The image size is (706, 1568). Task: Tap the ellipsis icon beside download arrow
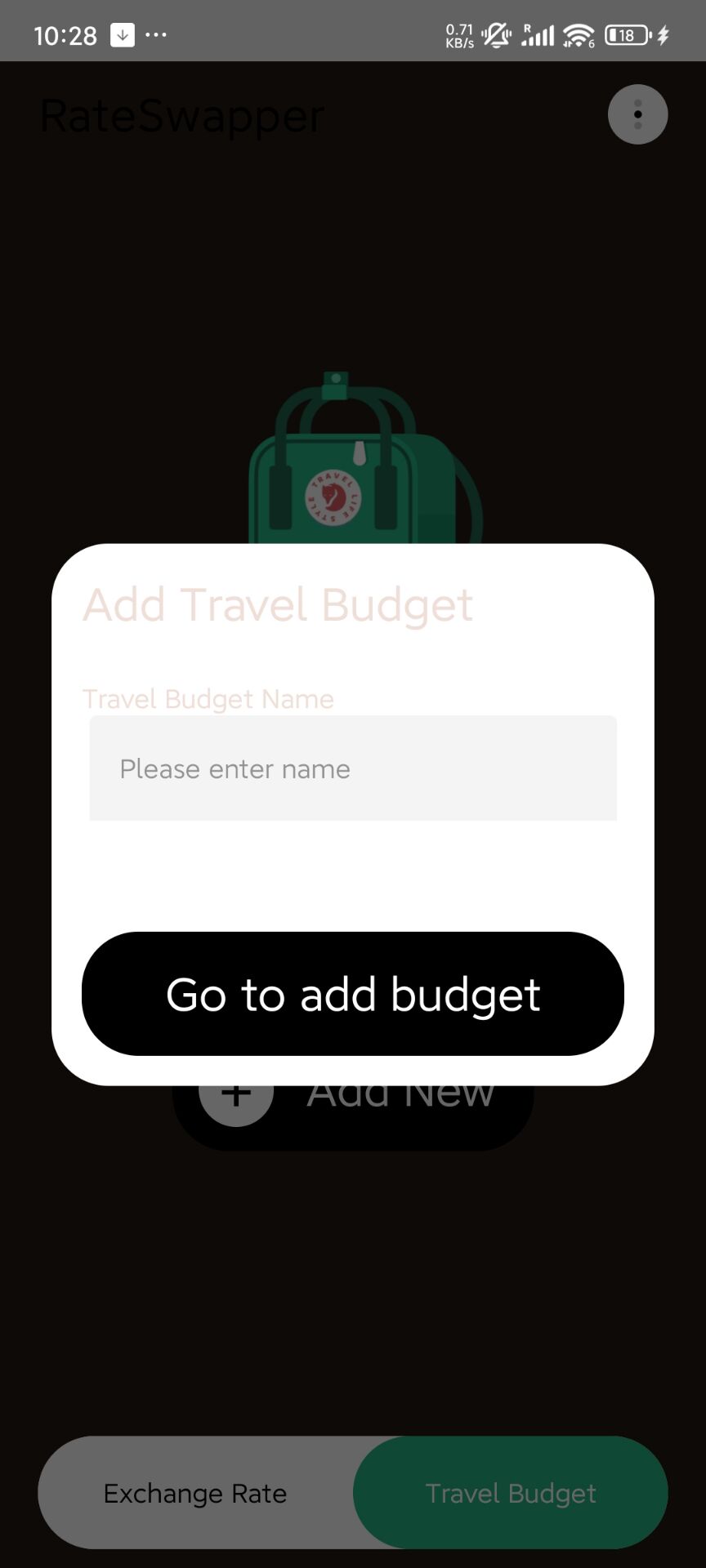pyautogui.click(x=156, y=34)
